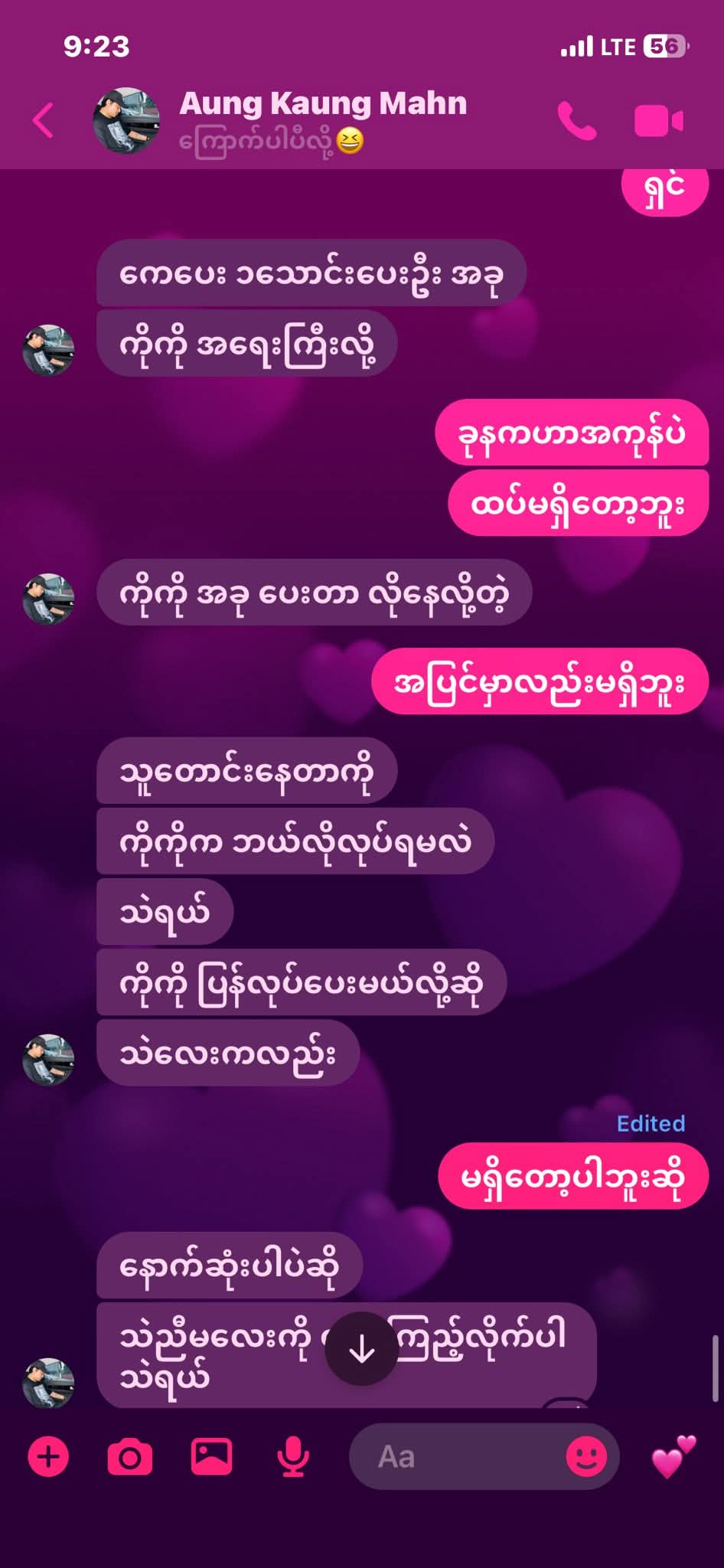
Task: Start a video call with Aung Kaung Mahn
Action: pyautogui.click(x=658, y=121)
